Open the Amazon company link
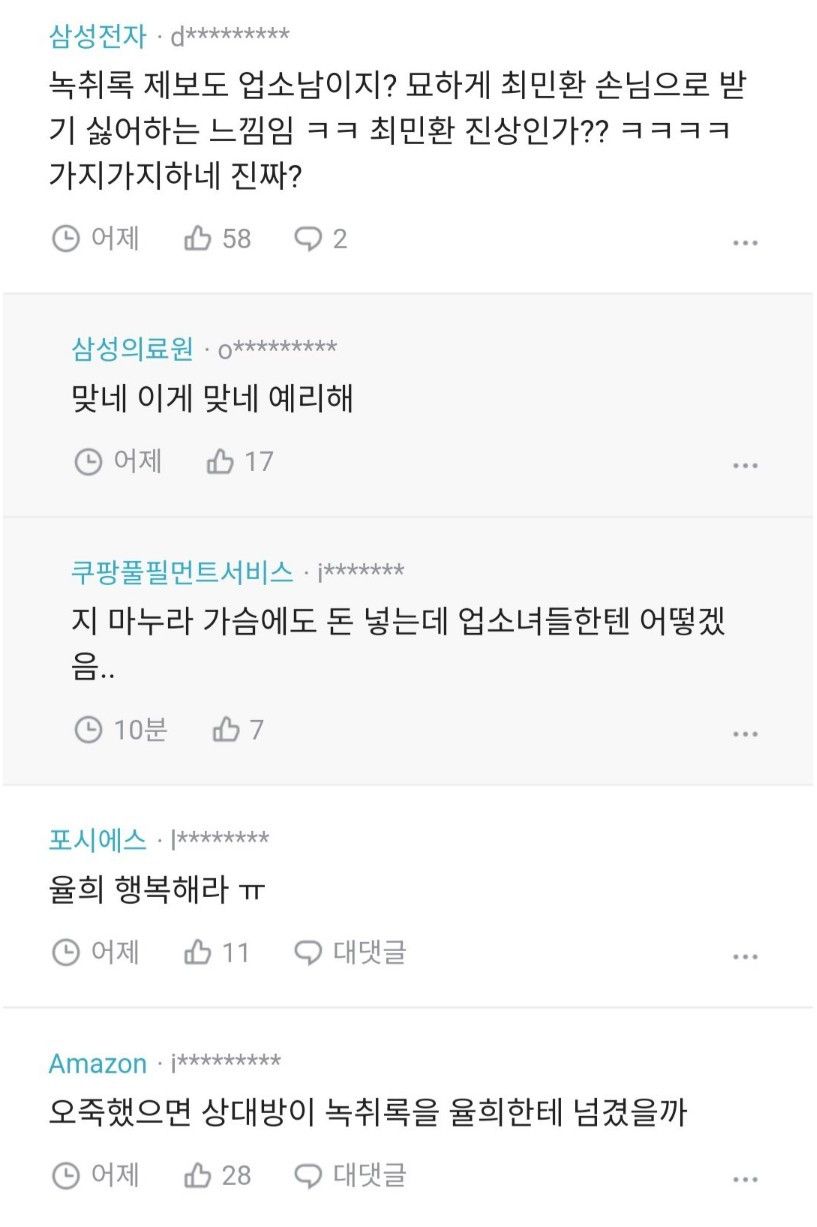This screenshot has height=1227, width=817. (98, 1063)
